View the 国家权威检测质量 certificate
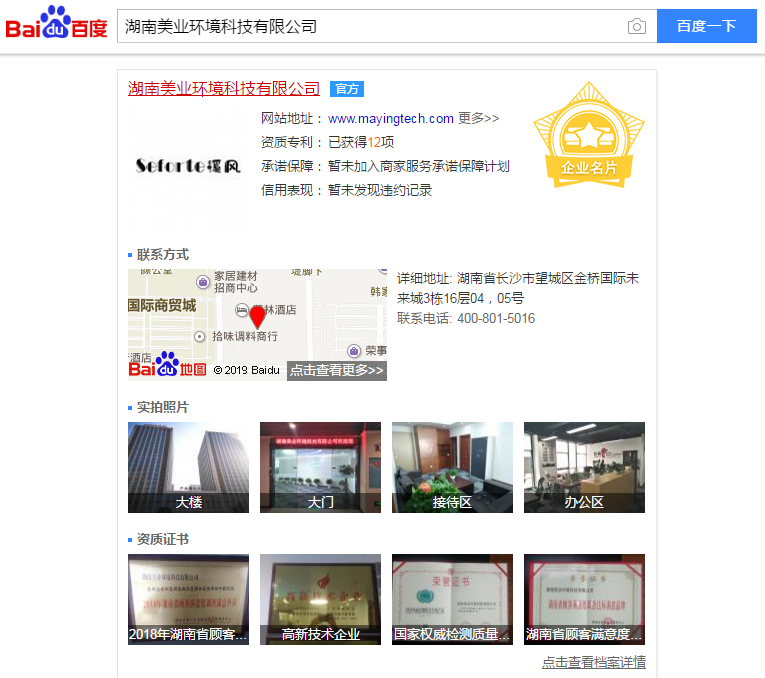This screenshot has height=678, width=765. coord(452,599)
